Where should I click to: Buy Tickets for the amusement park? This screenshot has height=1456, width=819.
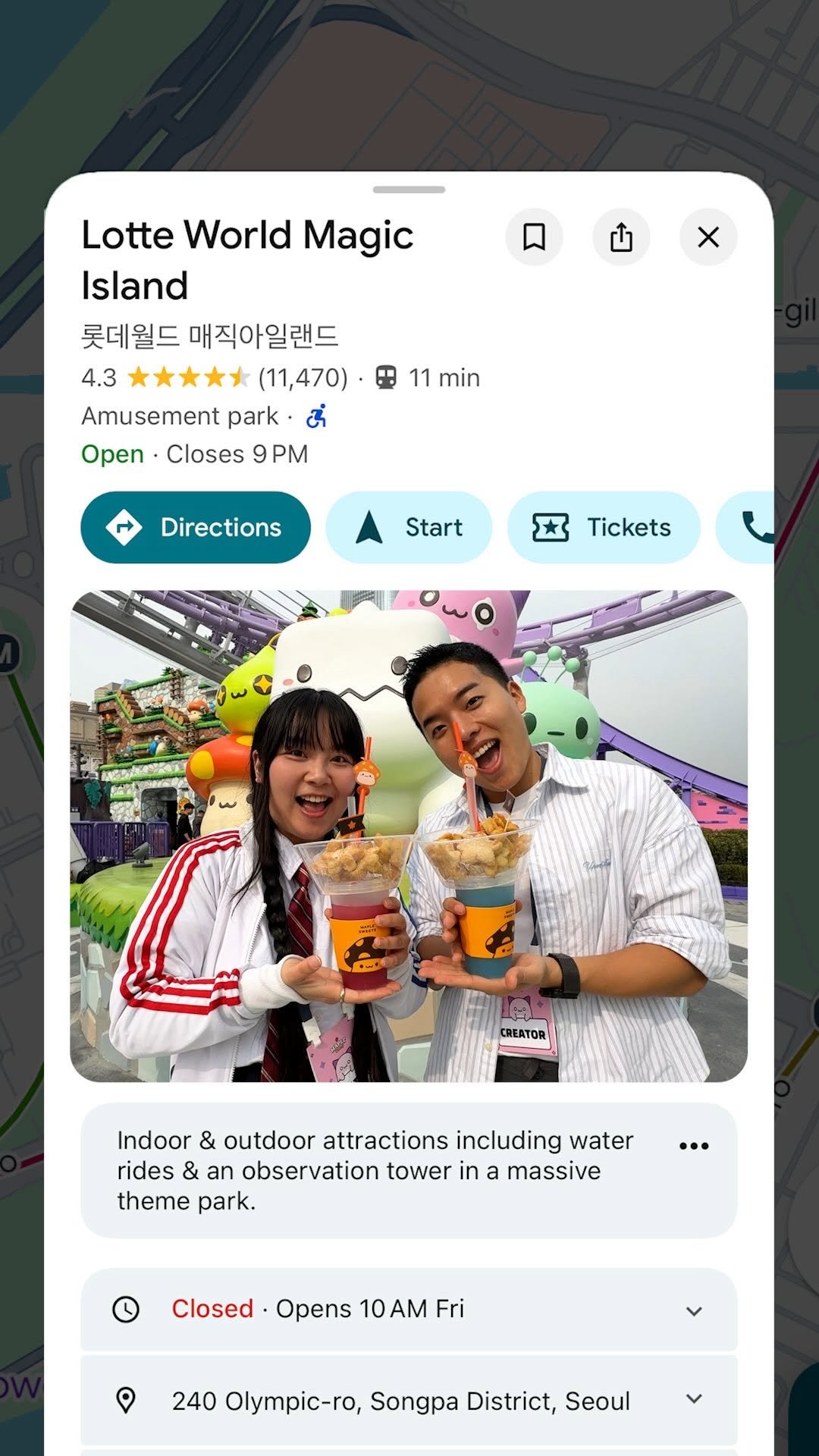[x=603, y=527]
